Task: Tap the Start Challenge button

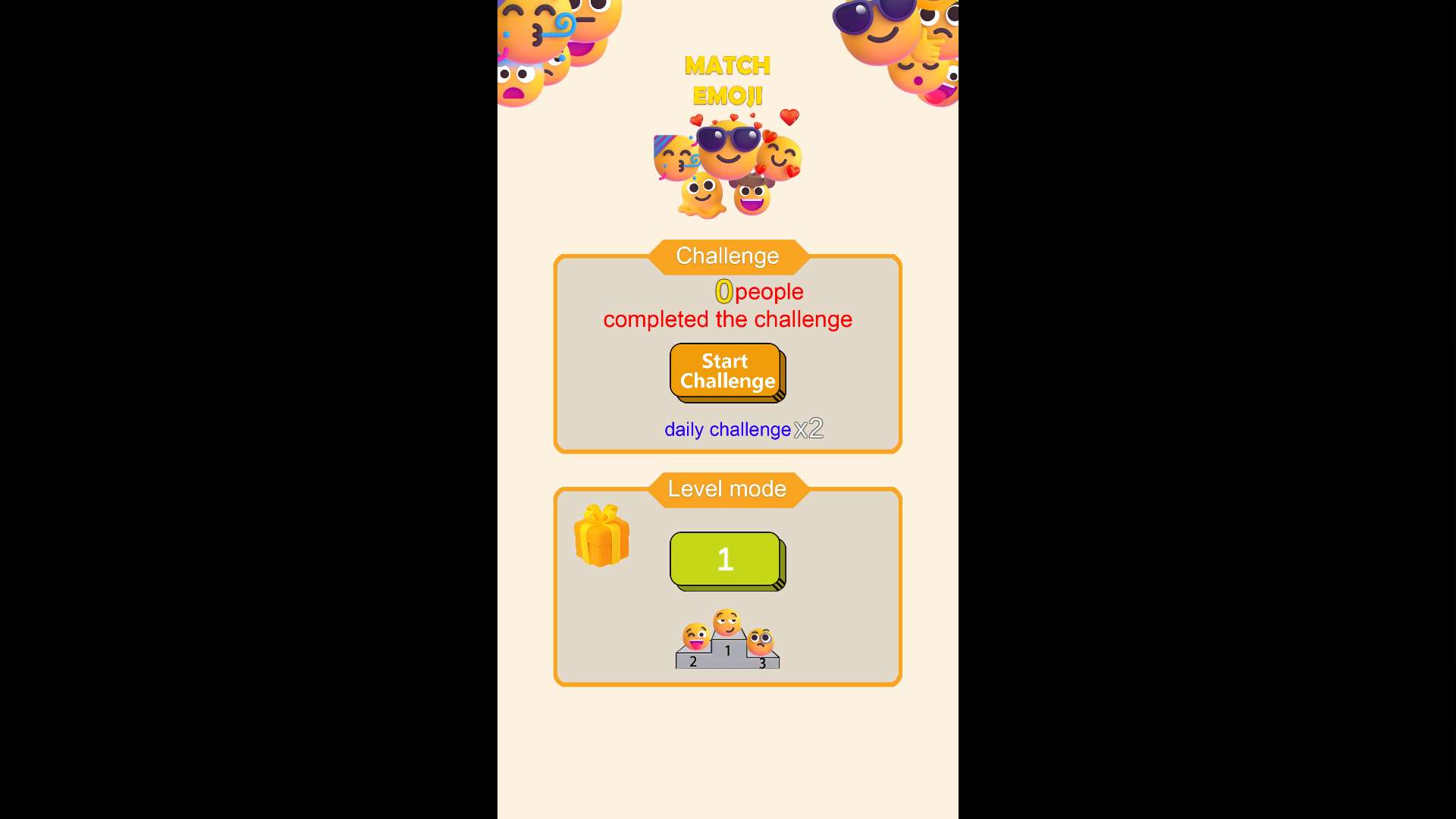Action: pos(726,371)
